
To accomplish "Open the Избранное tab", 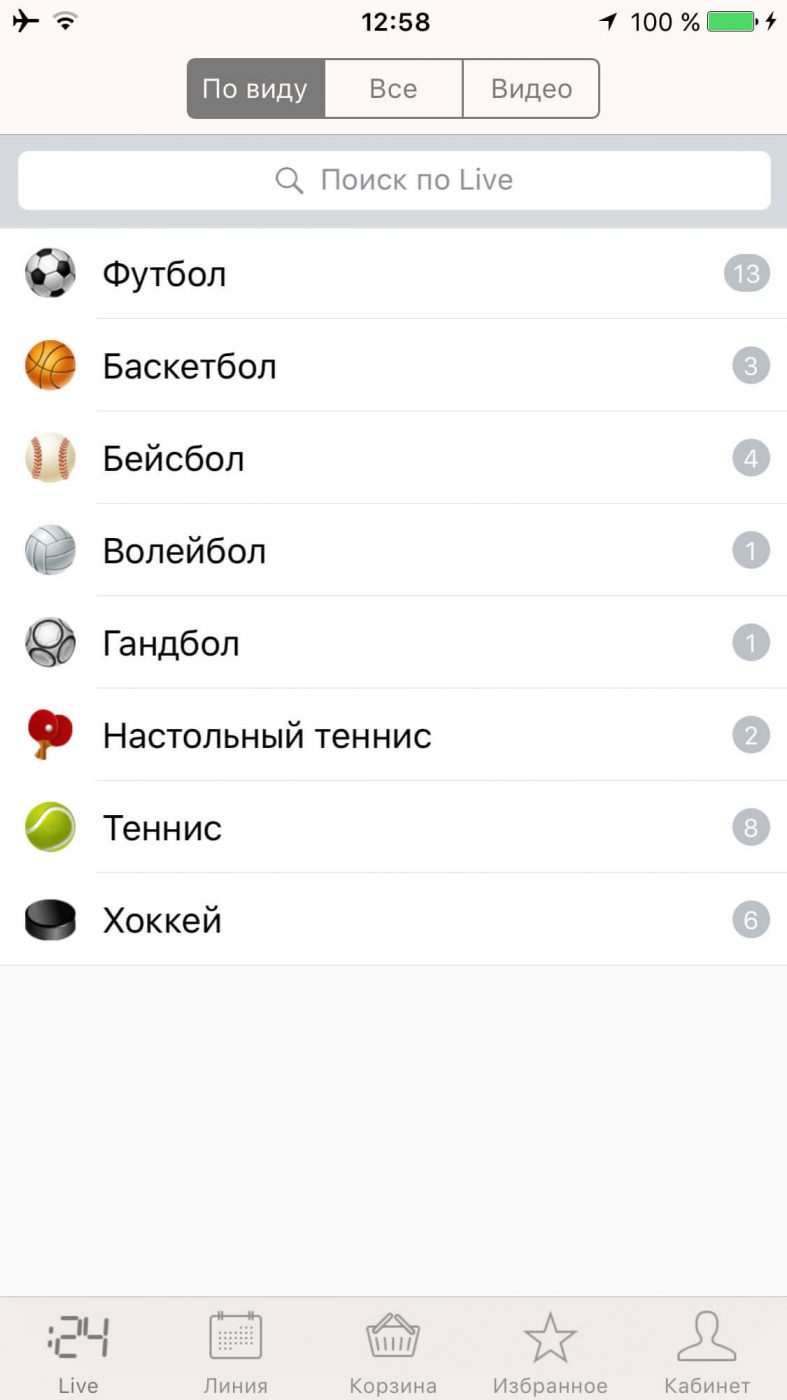I will [x=550, y=1352].
